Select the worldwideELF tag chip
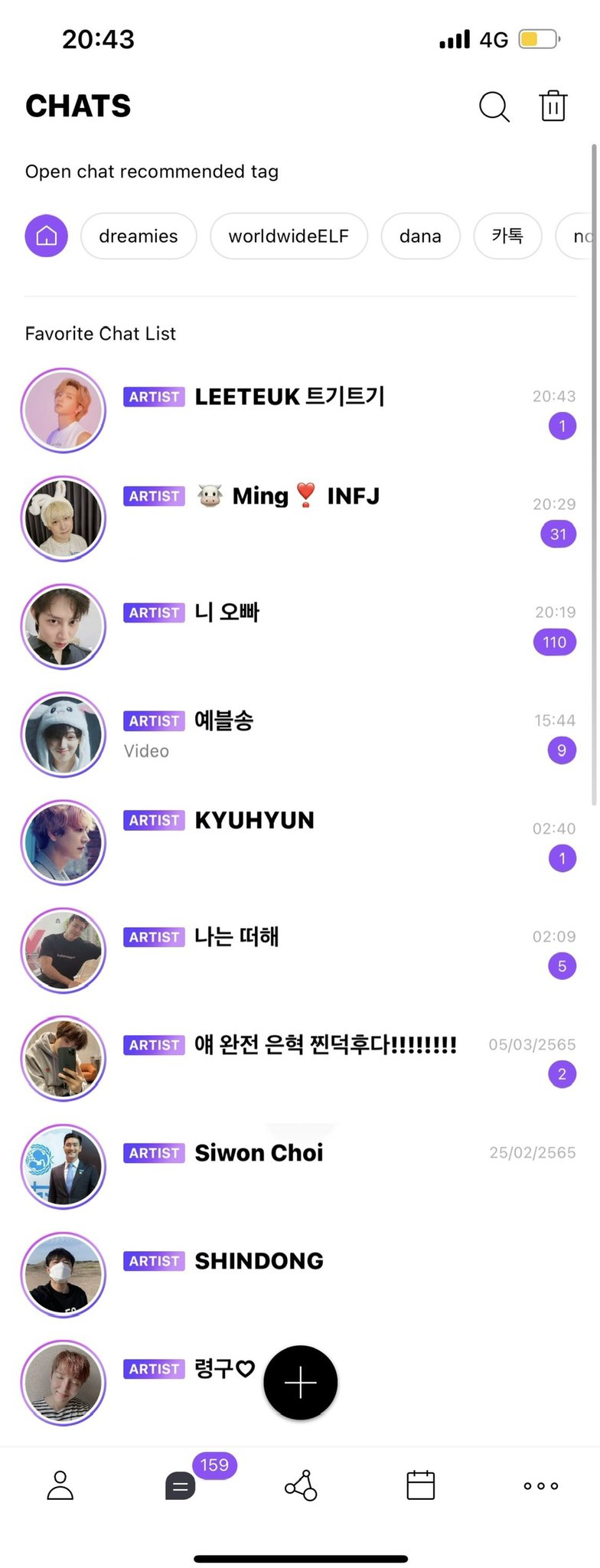The image size is (600, 1568). pyautogui.click(x=289, y=236)
